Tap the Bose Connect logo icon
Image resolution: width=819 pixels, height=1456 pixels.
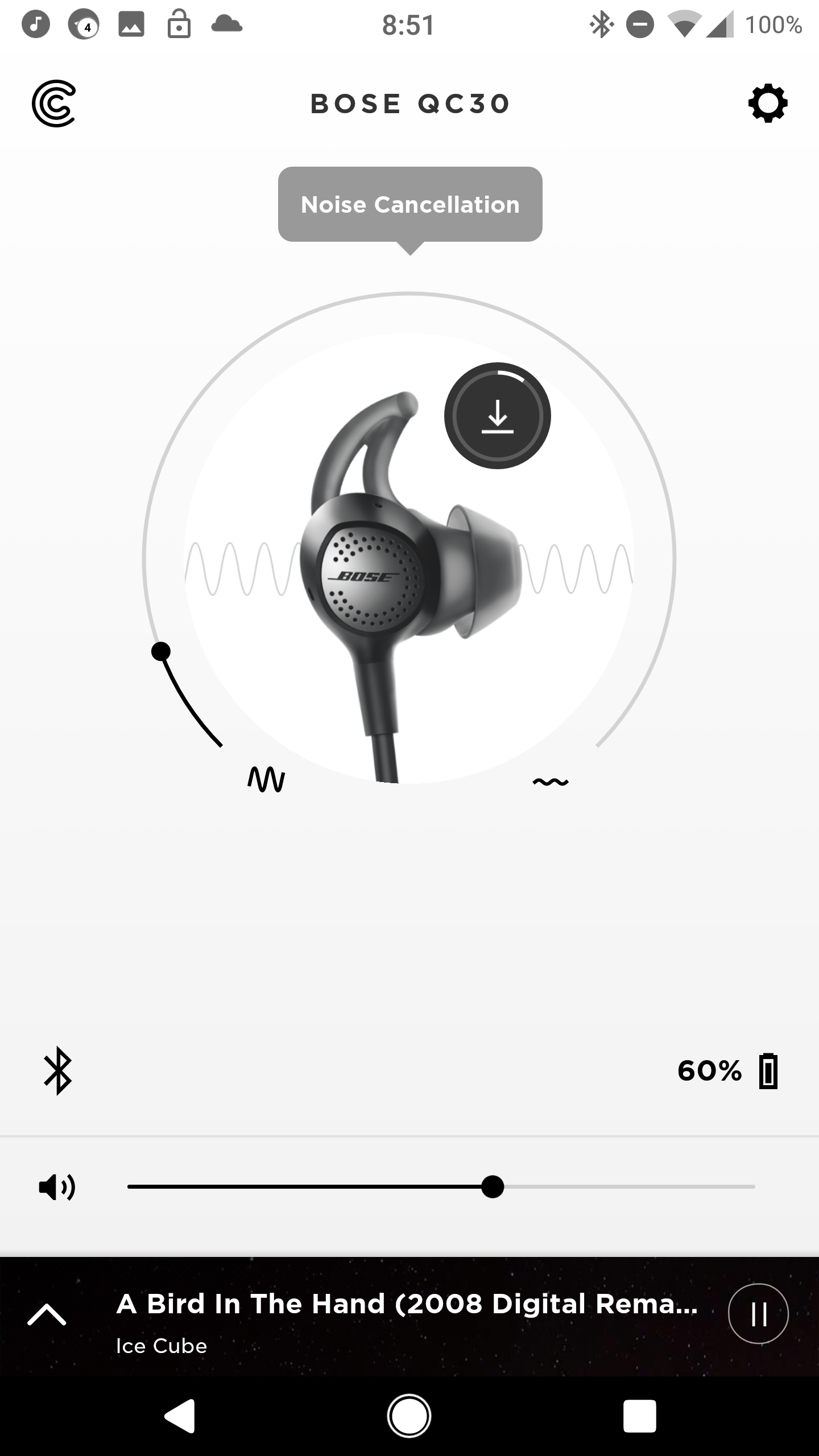(x=54, y=104)
